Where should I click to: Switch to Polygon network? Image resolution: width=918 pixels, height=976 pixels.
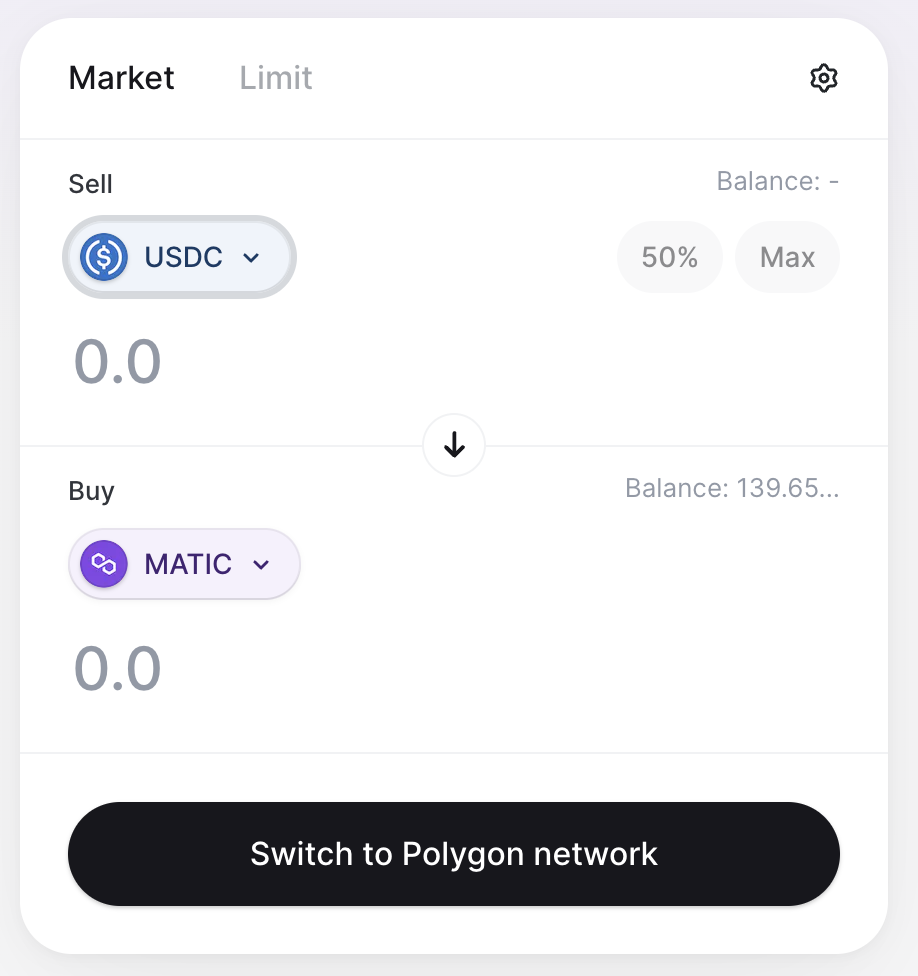tap(454, 854)
